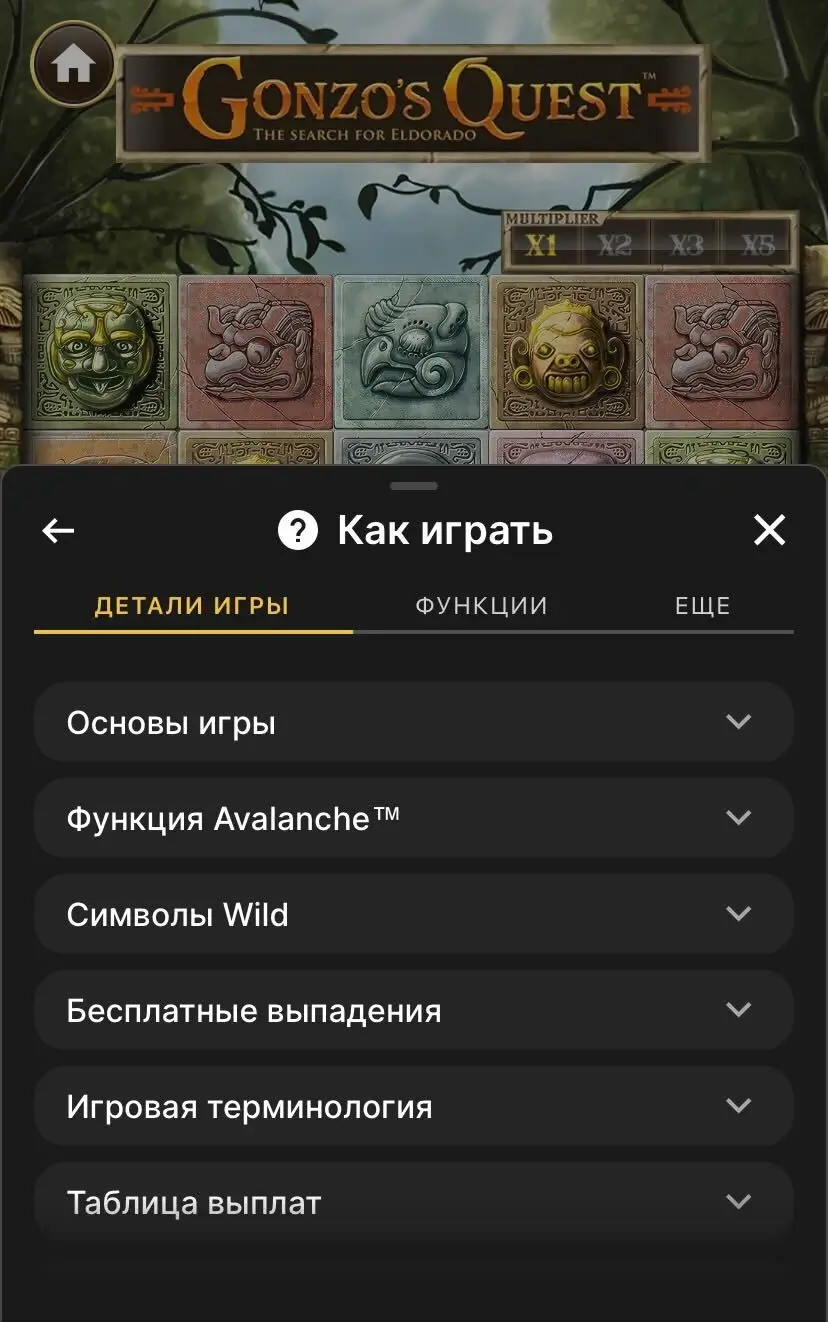Select the golden monkey mask symbol
This screenshot has width=828, height=1322.
click(567, 355)
